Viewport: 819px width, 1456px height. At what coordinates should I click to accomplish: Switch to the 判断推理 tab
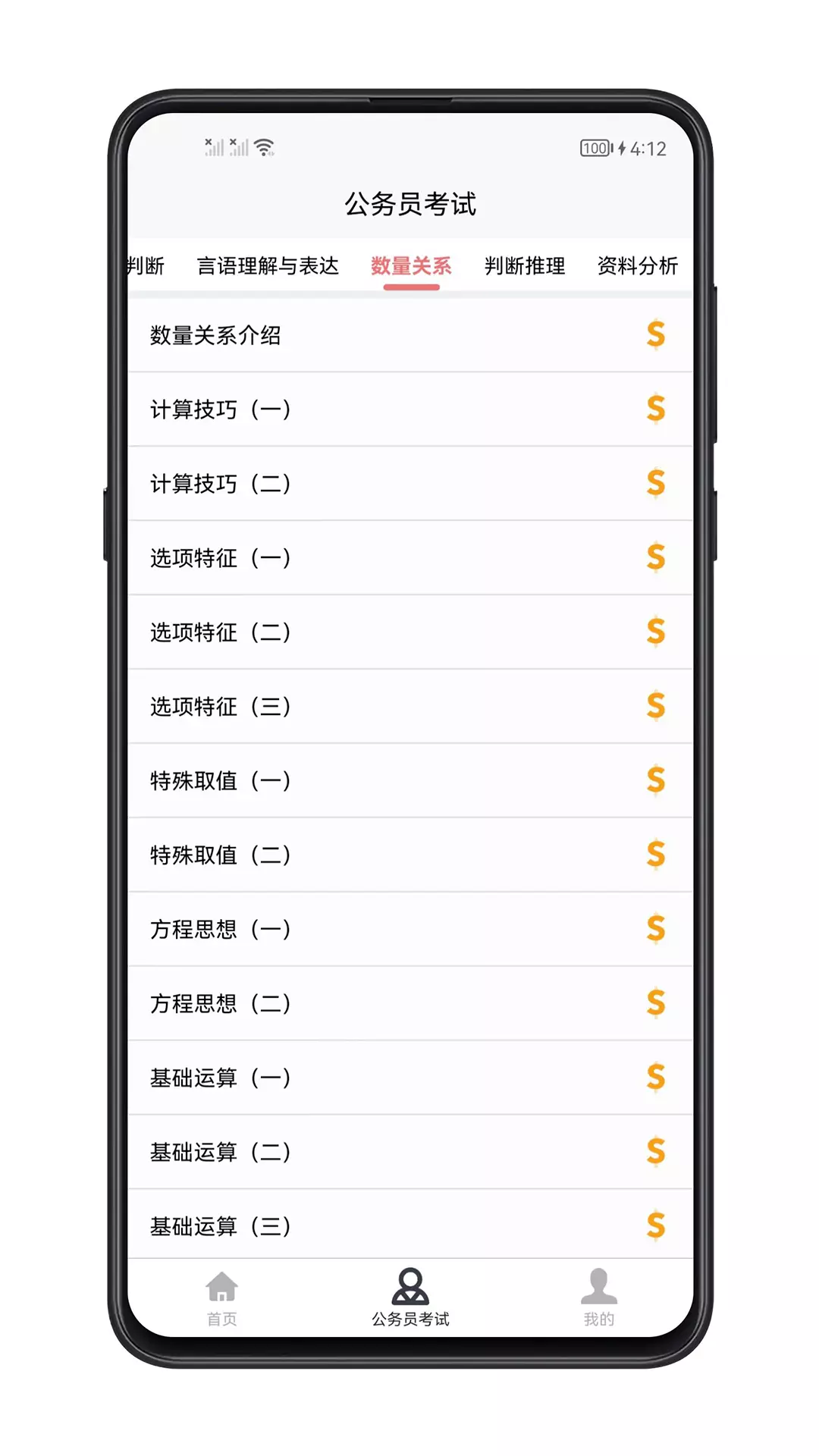[525, 266]
